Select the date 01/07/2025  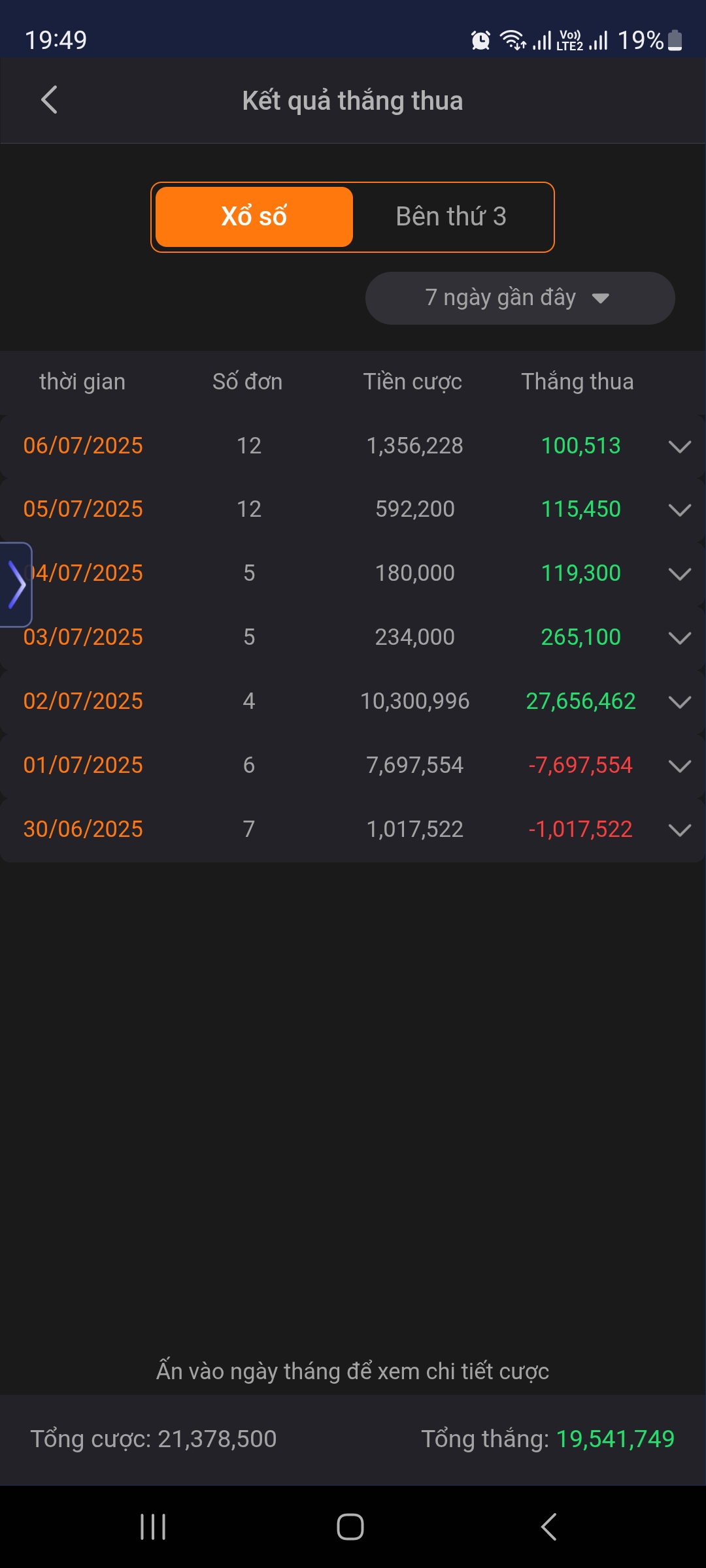click(83, 765)
